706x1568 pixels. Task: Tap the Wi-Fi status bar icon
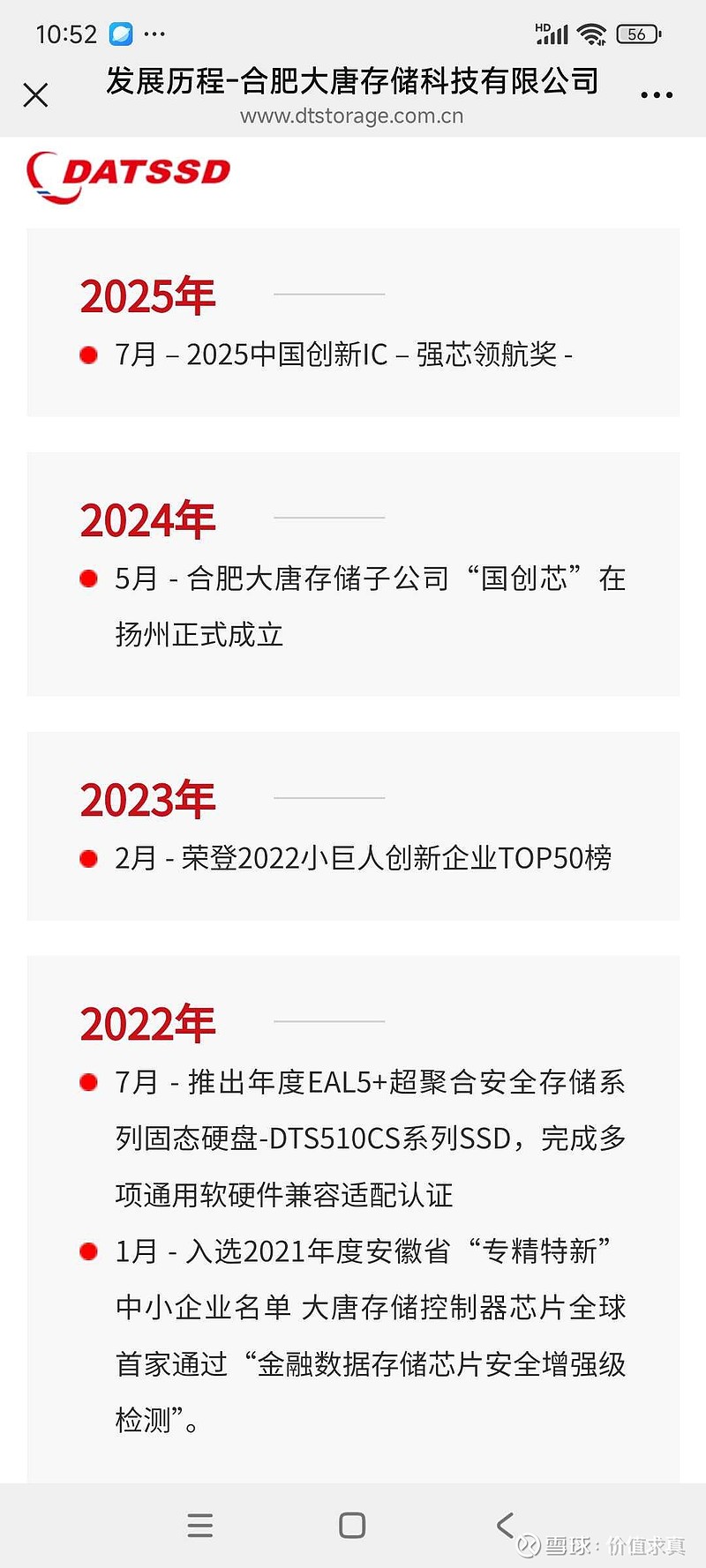coord(591,33)
